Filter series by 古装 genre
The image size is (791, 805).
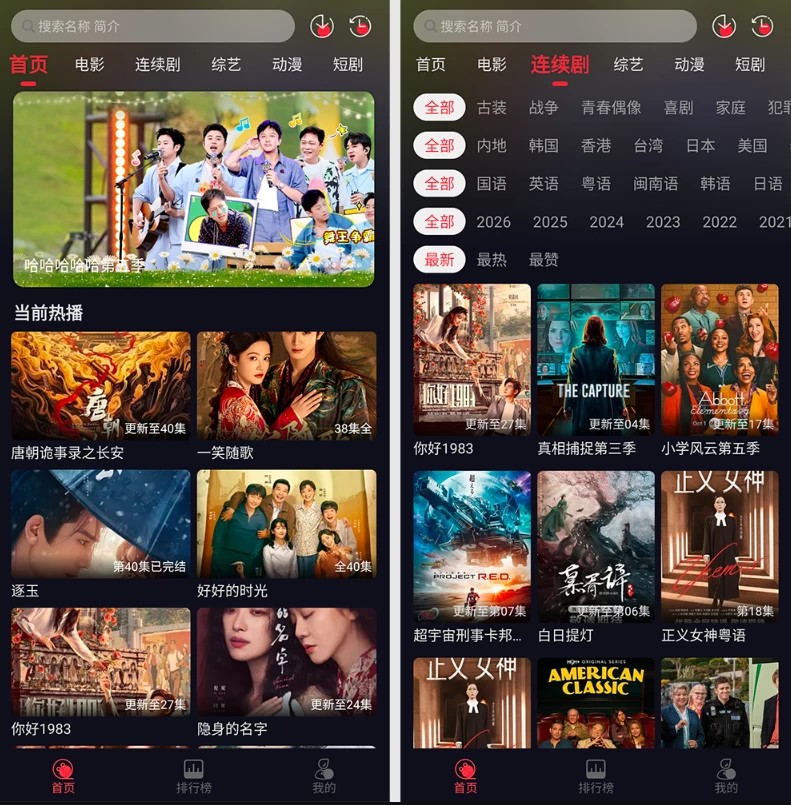(x=492, y=107)
